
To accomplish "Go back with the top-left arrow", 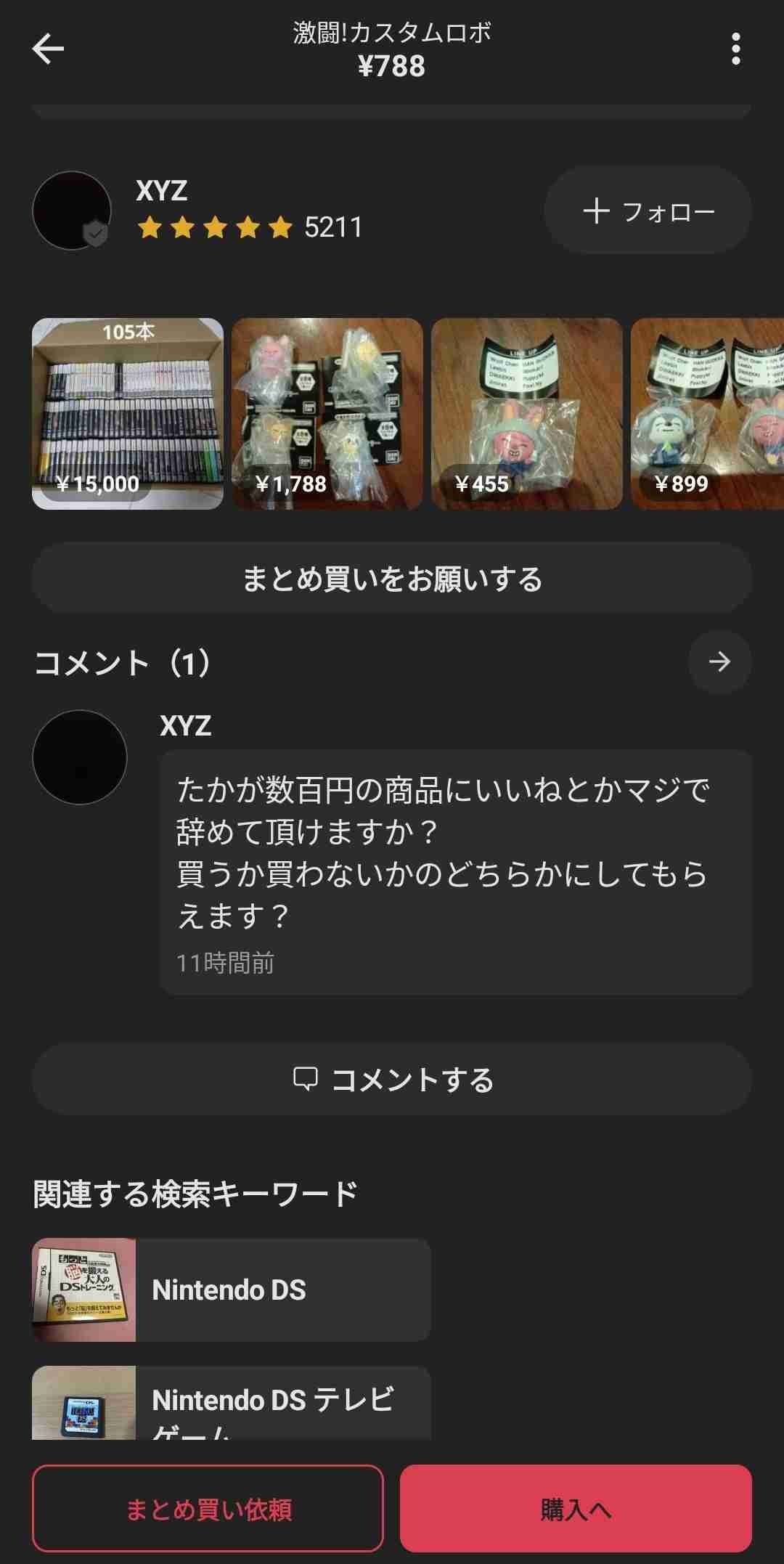I will coord(49,49).
